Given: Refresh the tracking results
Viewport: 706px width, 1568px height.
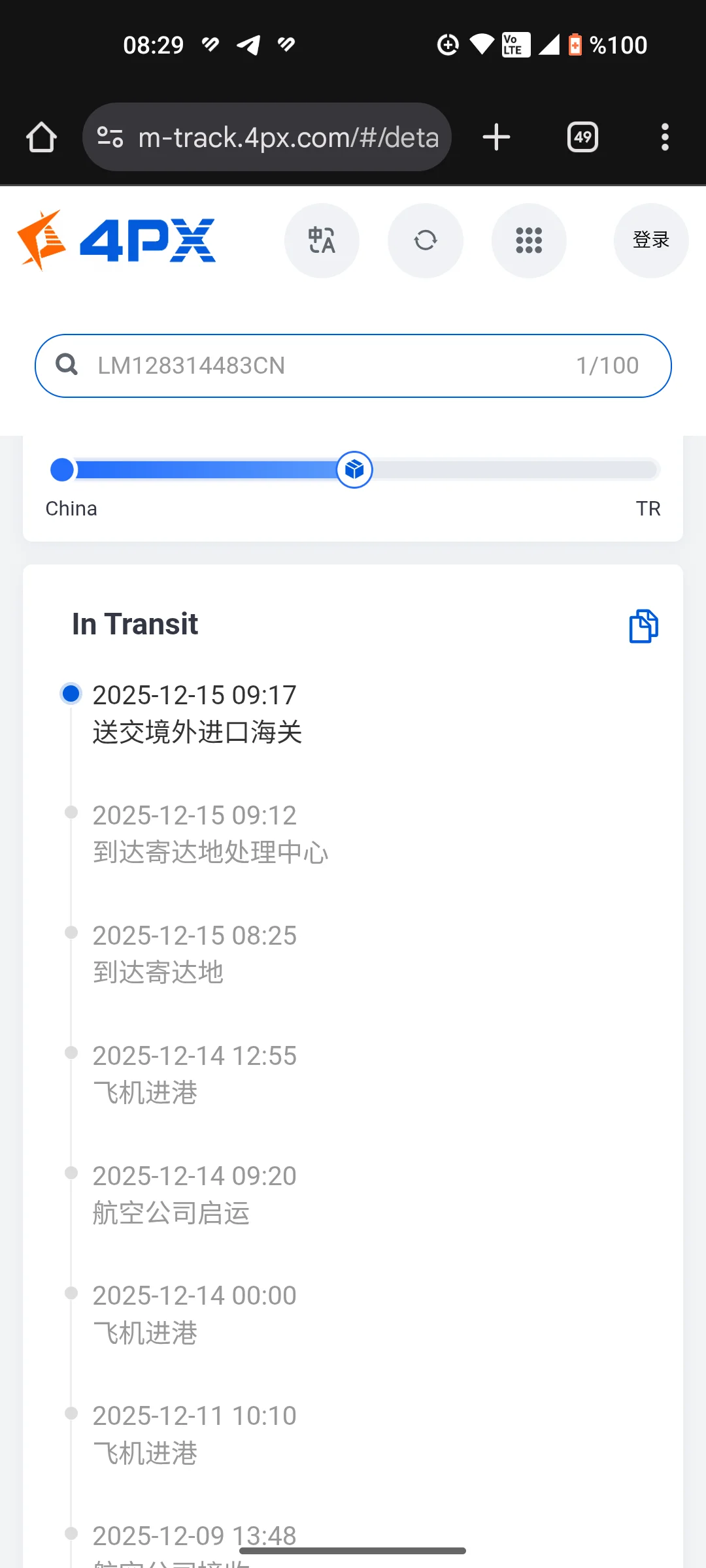Looking at the screenshot, I should [426, 240].
